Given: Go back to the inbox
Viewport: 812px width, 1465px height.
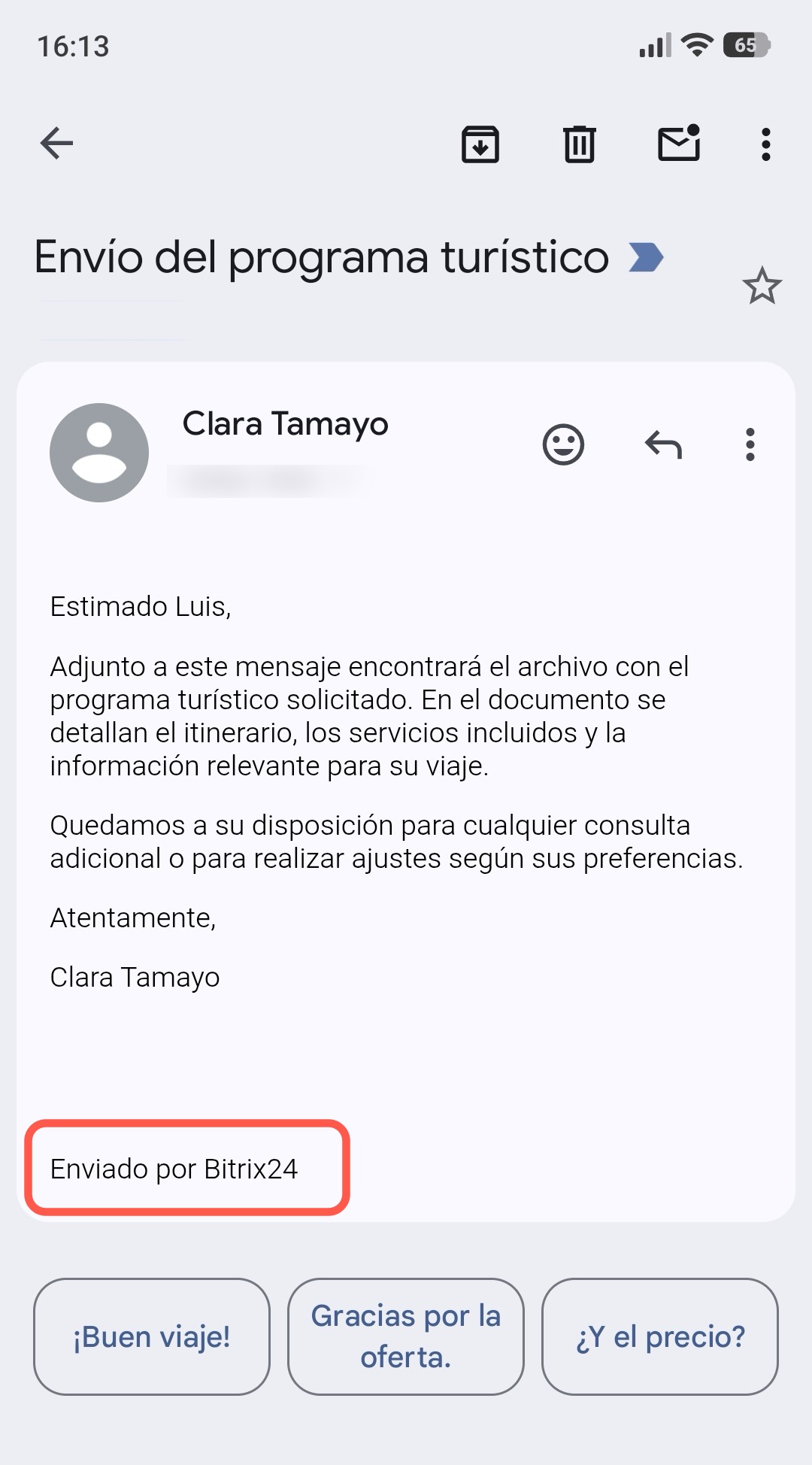Looking at the screenshot, I should tap(57, 143).
